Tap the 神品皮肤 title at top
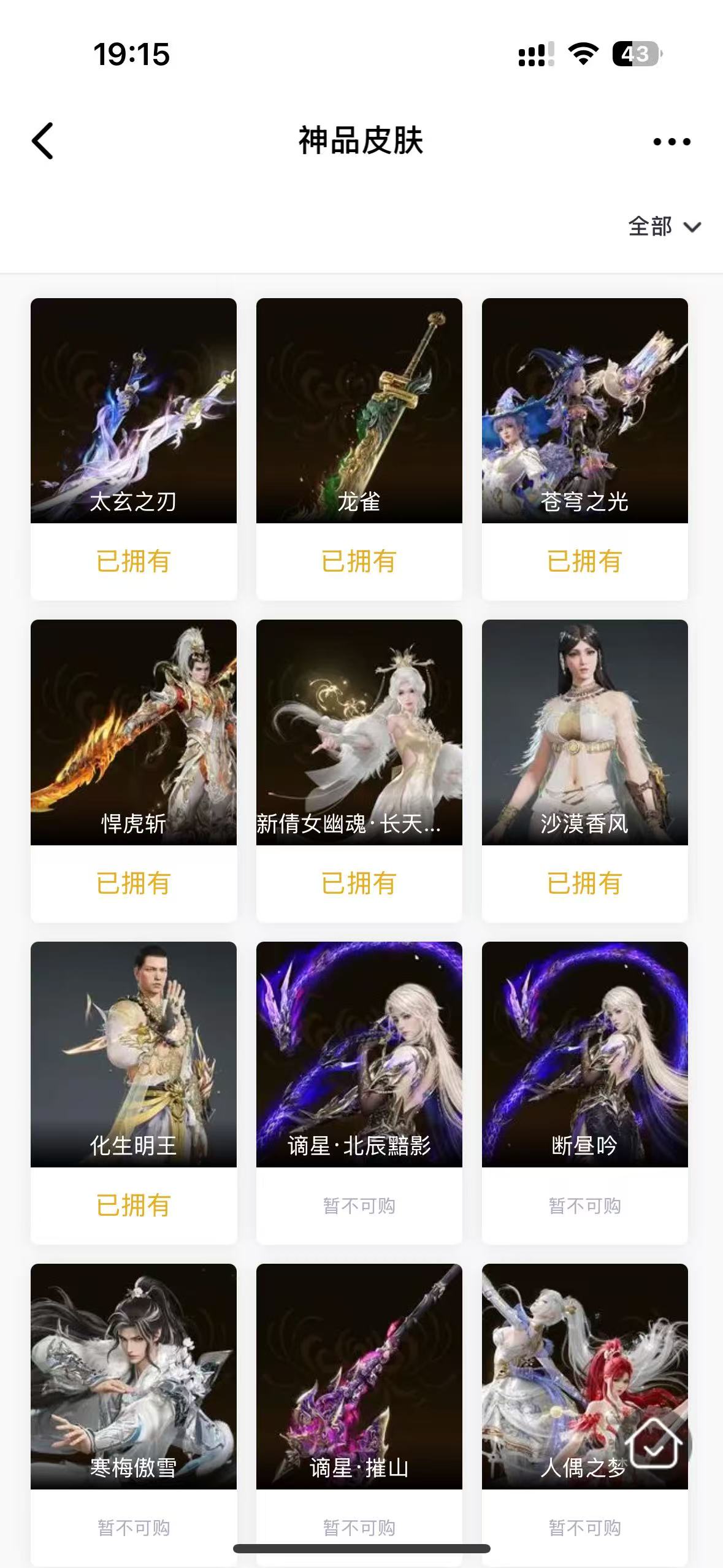Image resolution: width=723 pixels, height=1568 pixels. point(361,140)
